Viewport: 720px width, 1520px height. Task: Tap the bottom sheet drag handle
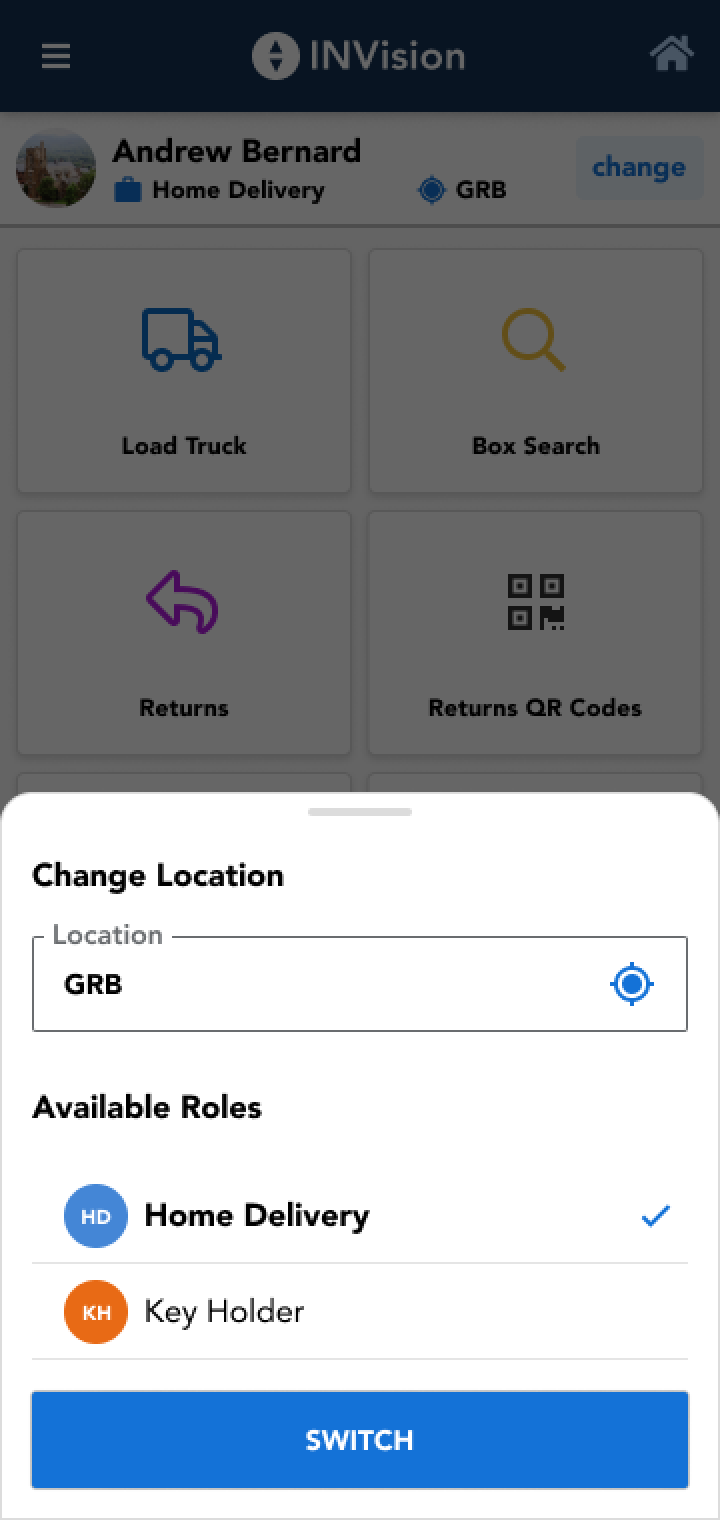pyautogui.click(x=360, y=812)
